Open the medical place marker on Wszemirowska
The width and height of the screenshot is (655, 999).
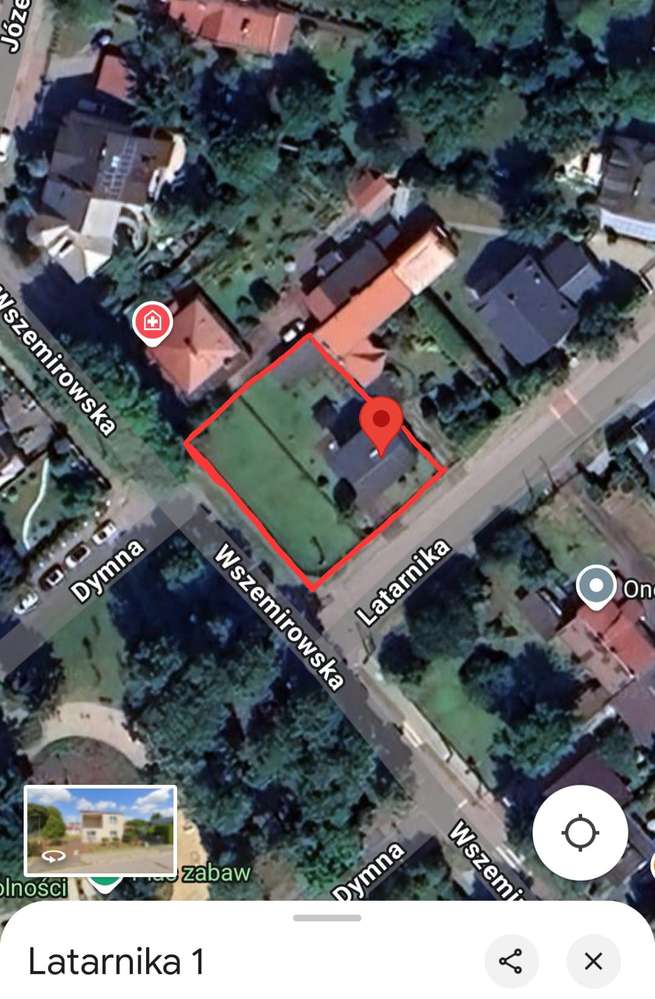(x=152, y=323)
